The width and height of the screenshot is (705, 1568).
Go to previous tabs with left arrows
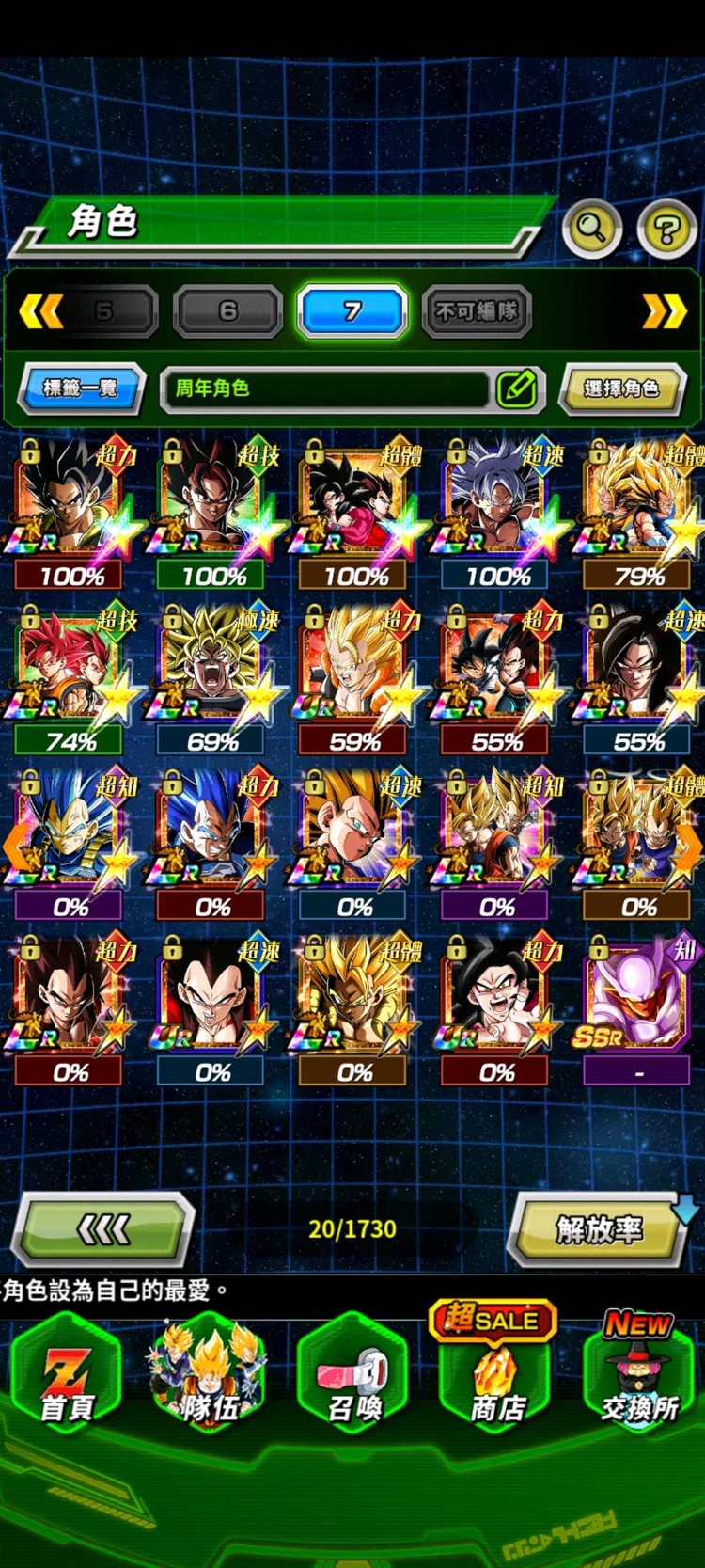click(x=41, y=311)
